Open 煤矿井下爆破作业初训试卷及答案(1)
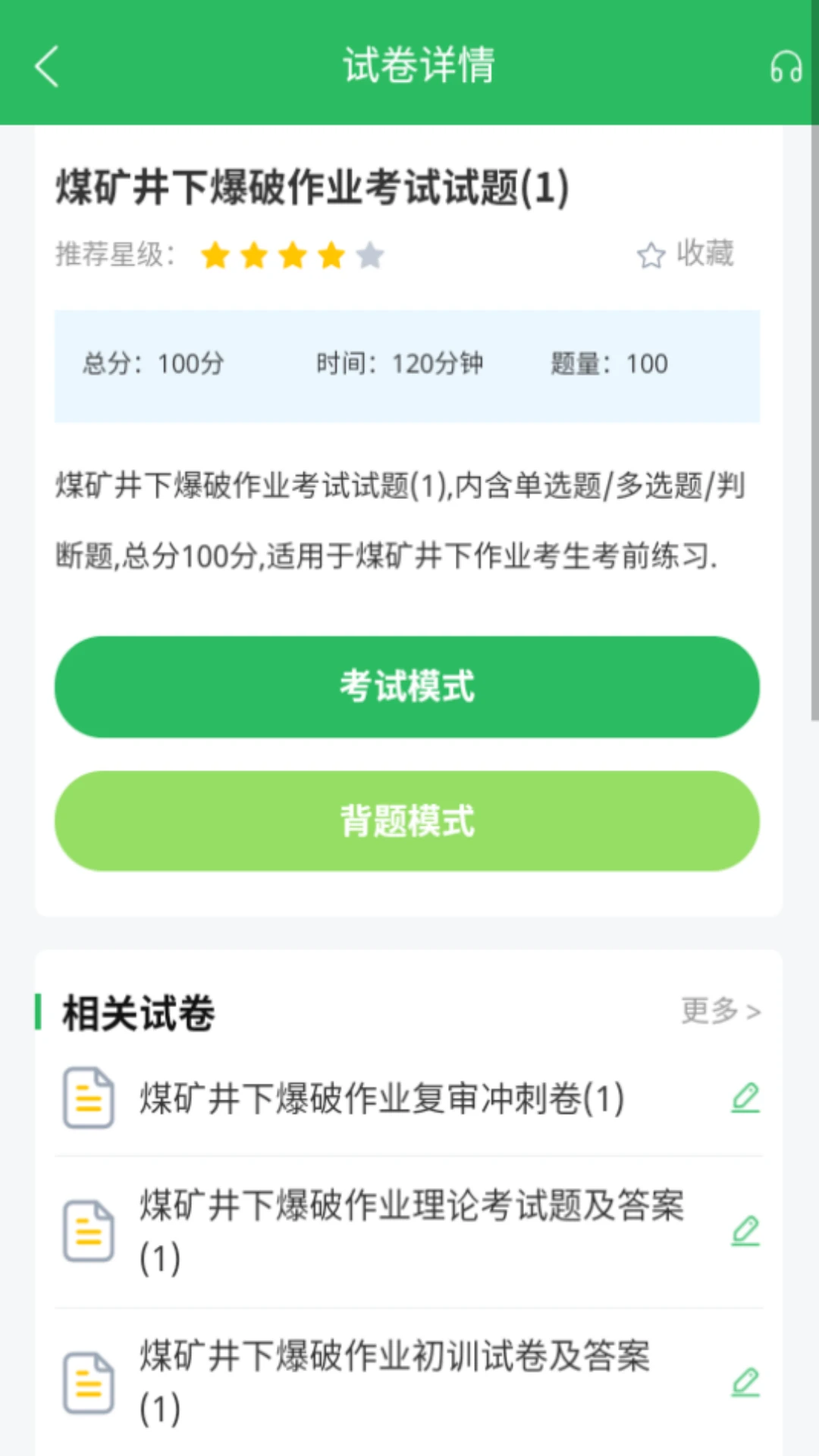Screen dimensions: 819x1456 [394, 1382]
